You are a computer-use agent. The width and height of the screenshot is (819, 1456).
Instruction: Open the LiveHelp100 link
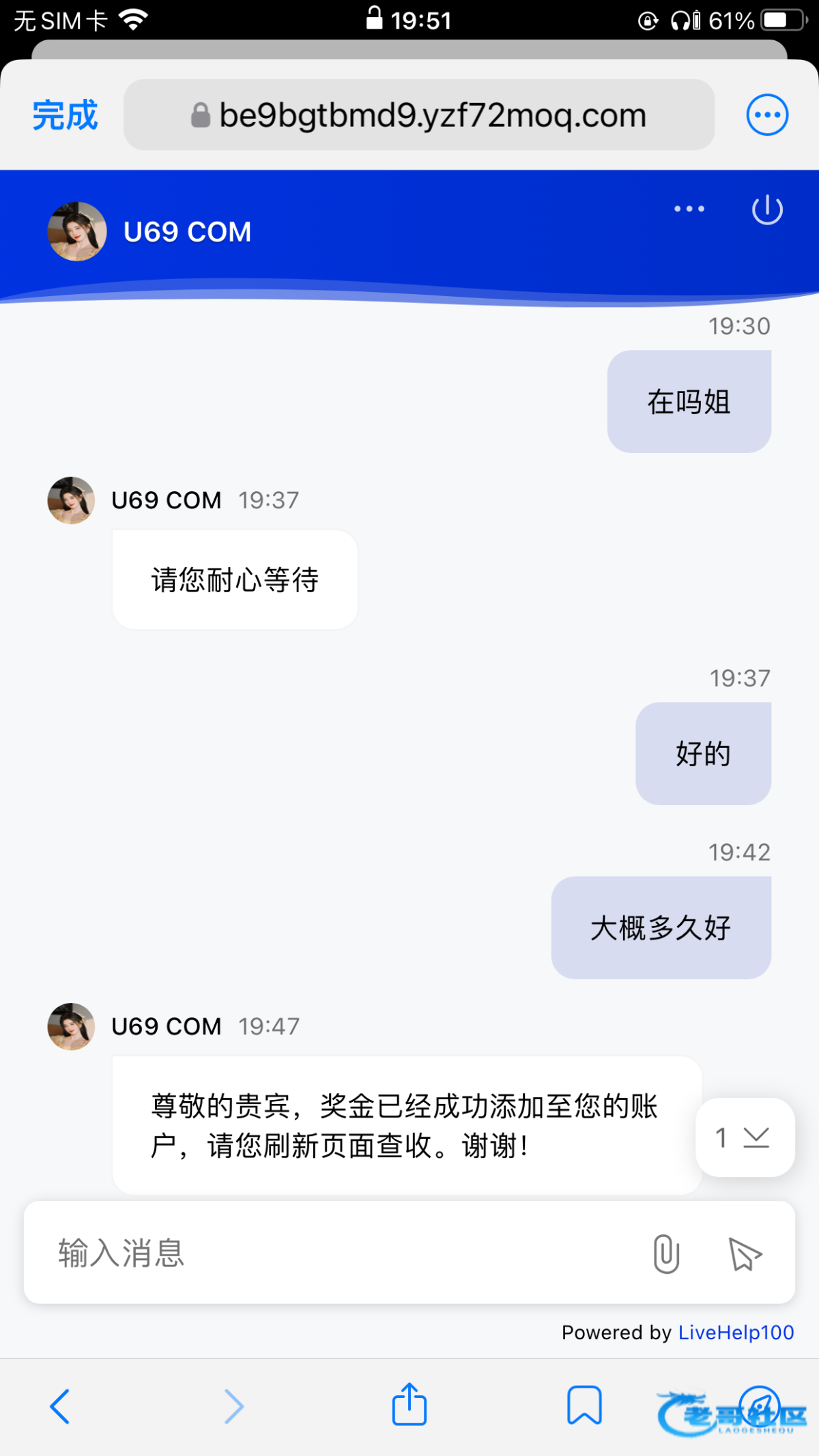(x=736, y=1333)
